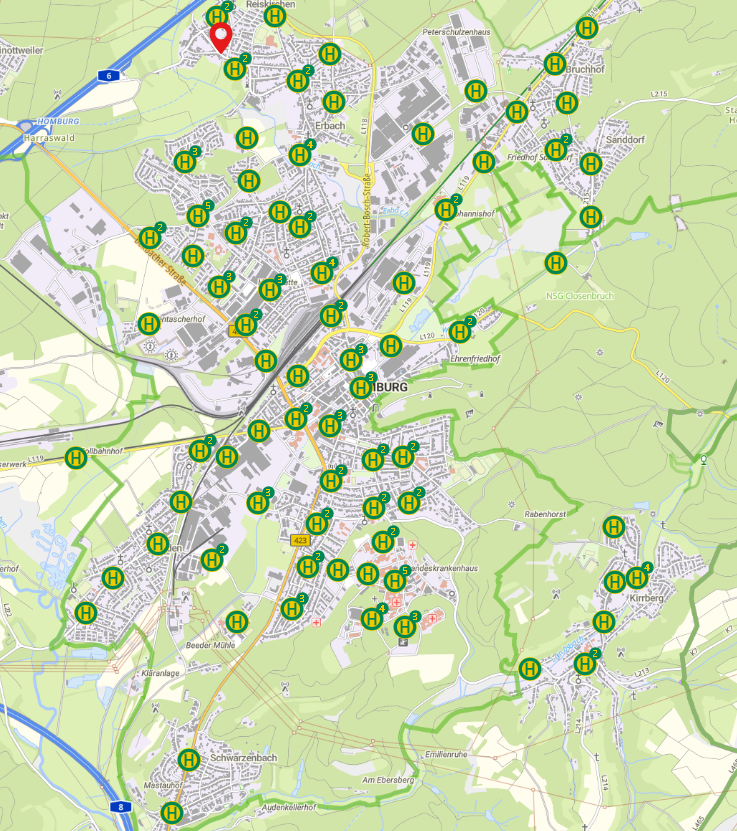Viewport: 737px width, 831px height.
Task: Select the Landeskrankenhaus stop cluster showing 5
Action: click(x=395, y=581)
